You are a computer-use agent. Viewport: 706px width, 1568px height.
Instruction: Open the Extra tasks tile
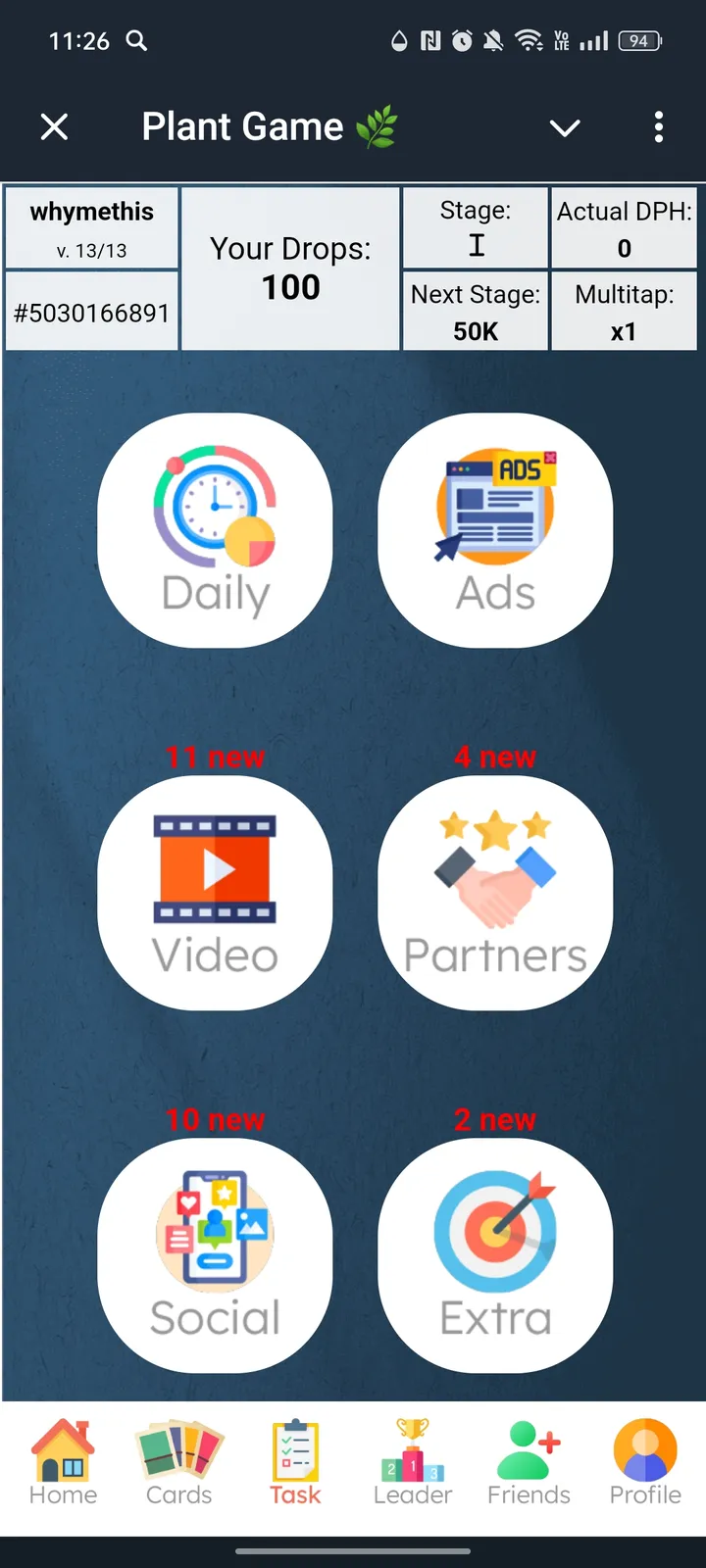[495, 1255]
